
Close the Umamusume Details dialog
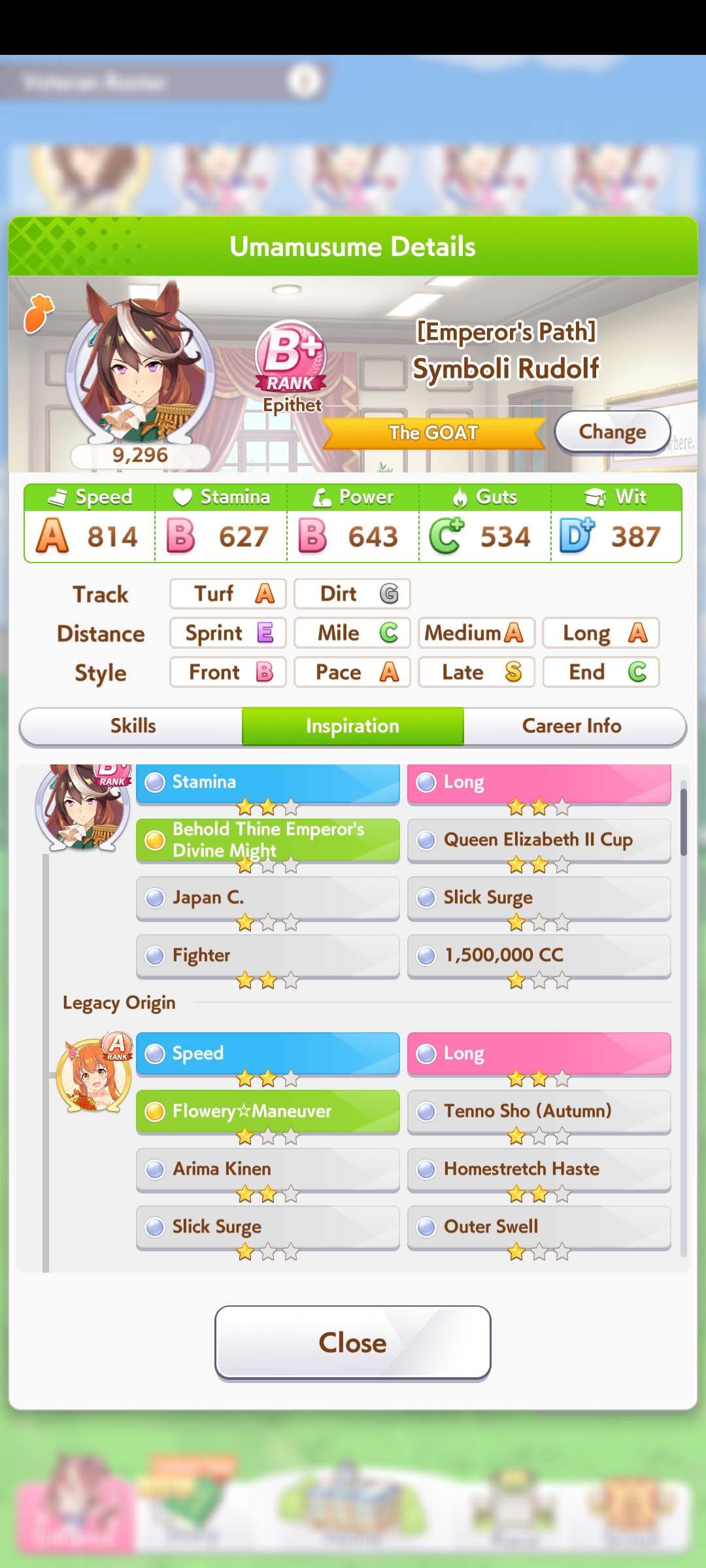[x=353, y=1343]
